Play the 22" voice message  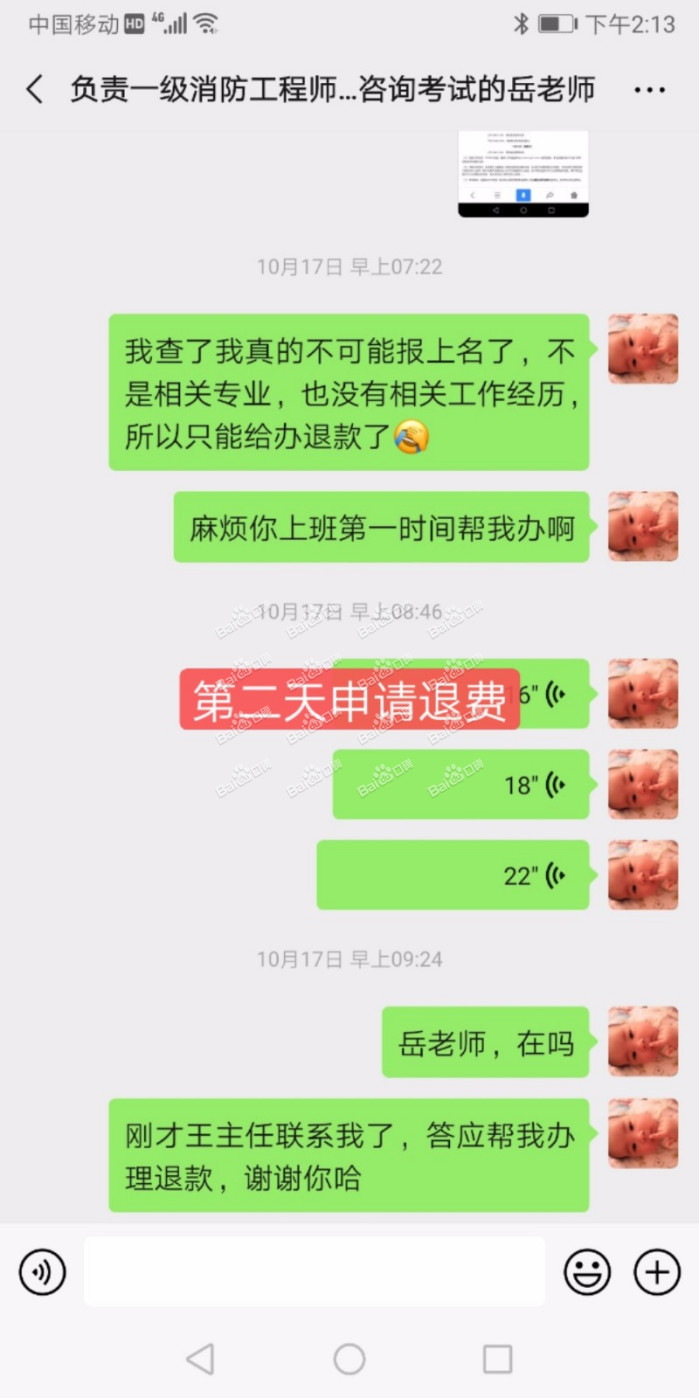click(x=452, y=876)
